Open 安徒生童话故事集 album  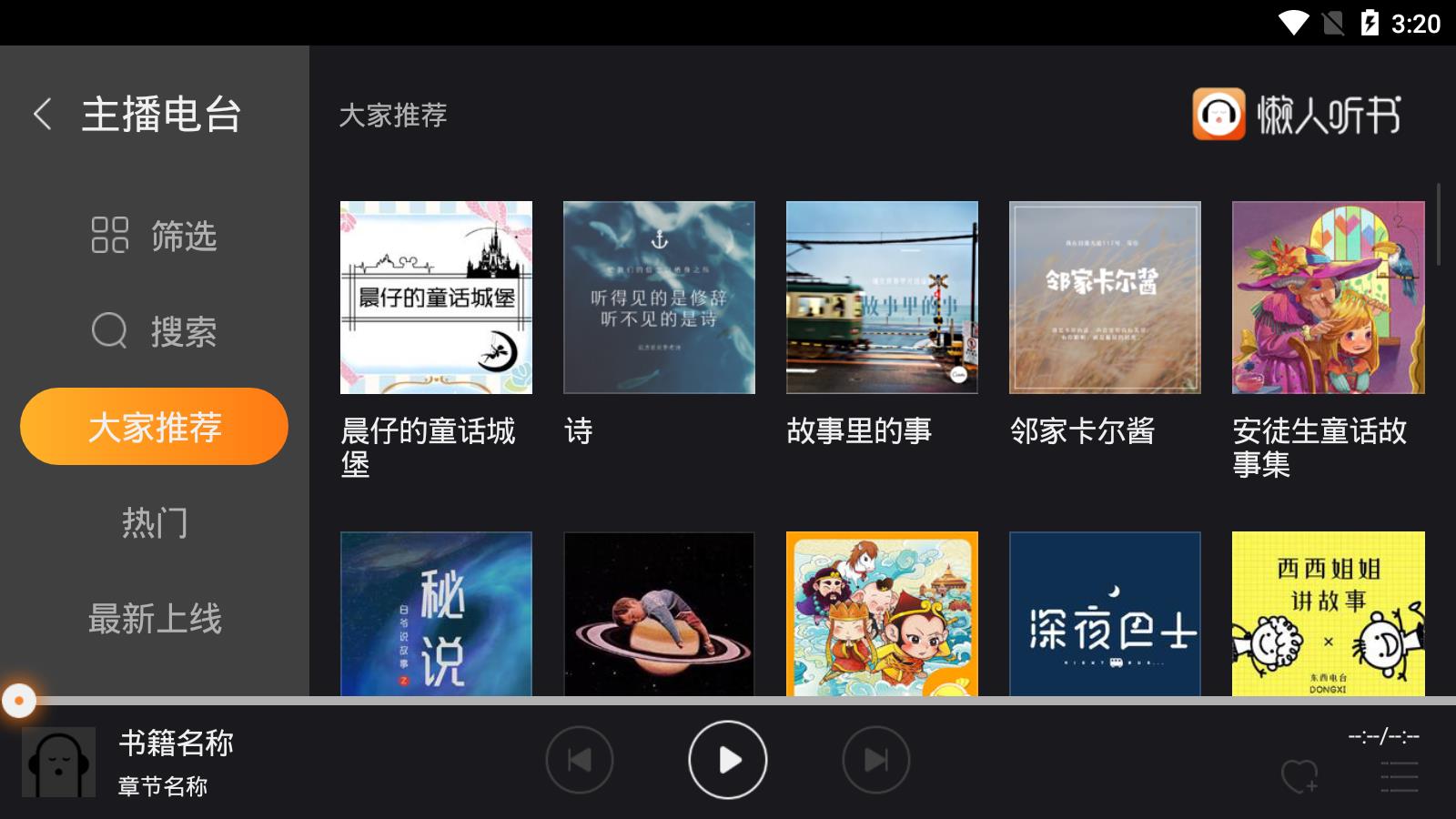[1328, 298]
